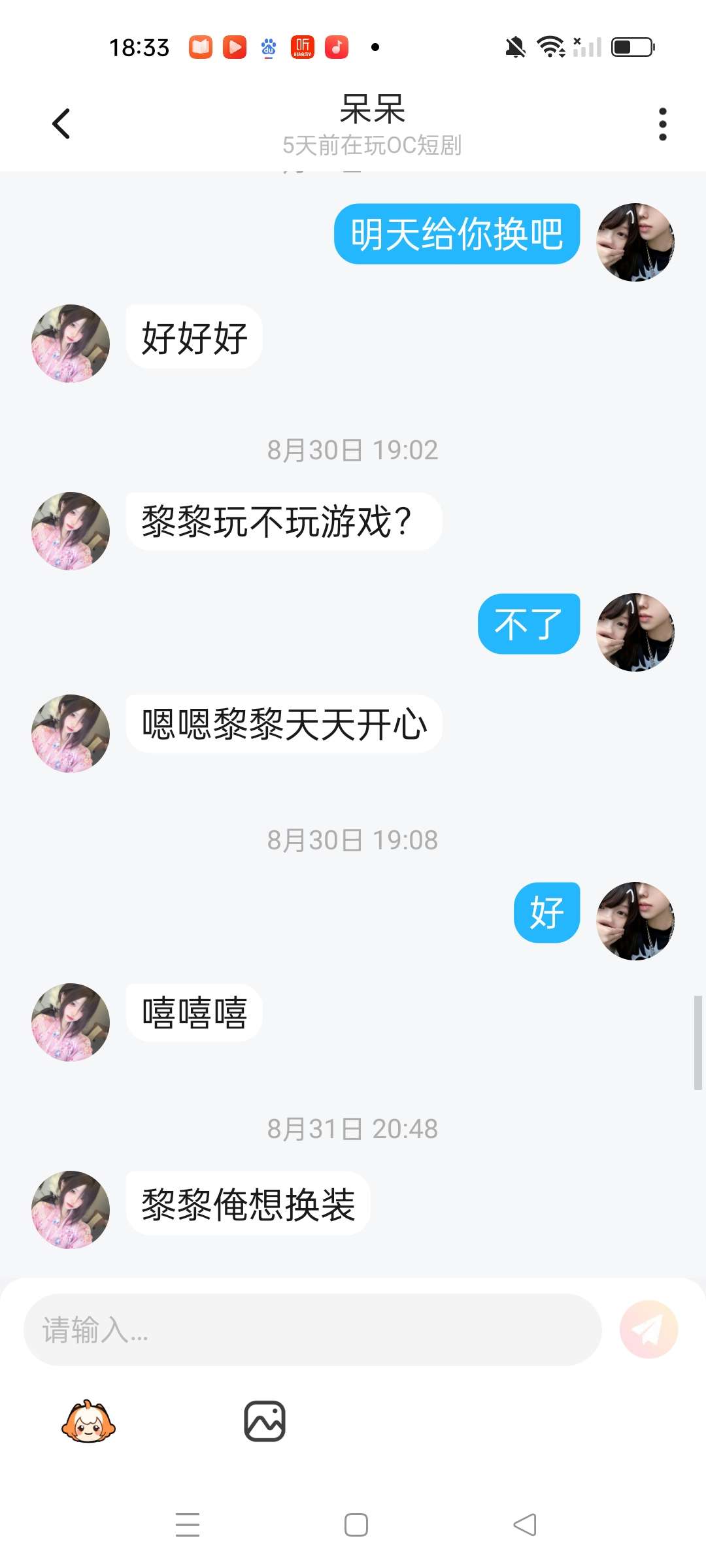Tap the system home button

[x=356, y=1525]
